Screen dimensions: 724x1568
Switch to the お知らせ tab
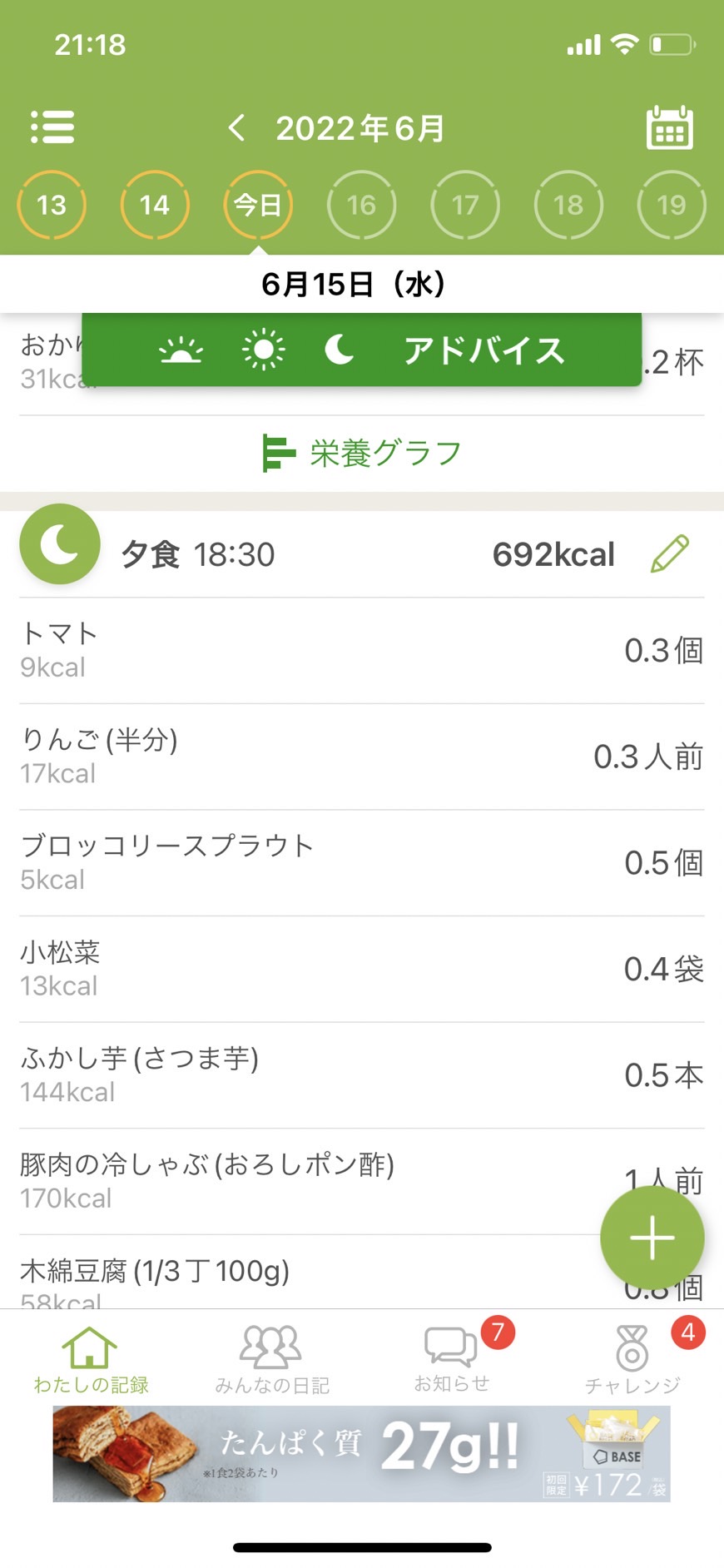pos(452,1359)
